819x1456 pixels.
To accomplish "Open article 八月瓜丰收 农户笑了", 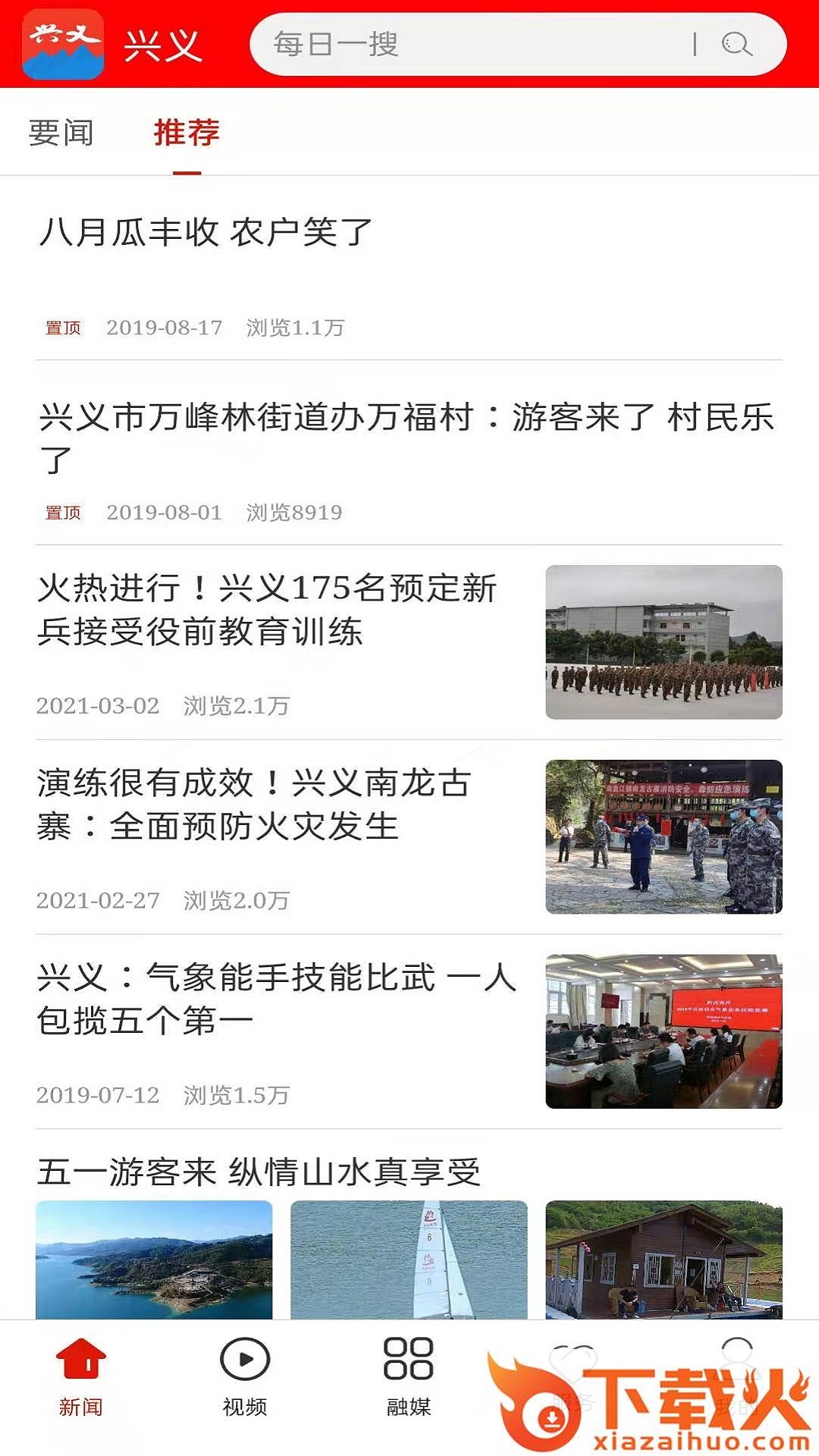I will (206, 232).
